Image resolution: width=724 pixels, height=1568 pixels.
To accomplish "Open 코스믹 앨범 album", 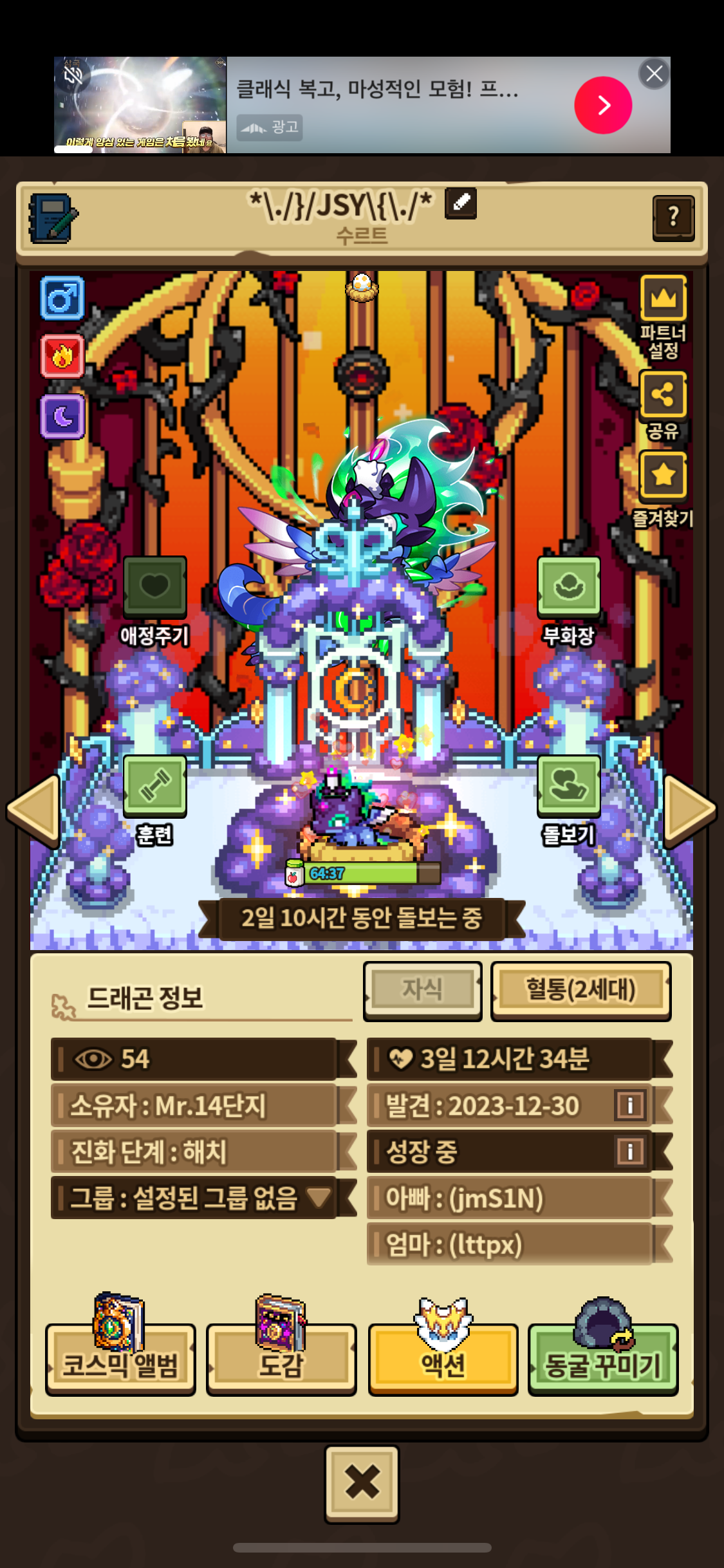I will [x=120, y=1358].
